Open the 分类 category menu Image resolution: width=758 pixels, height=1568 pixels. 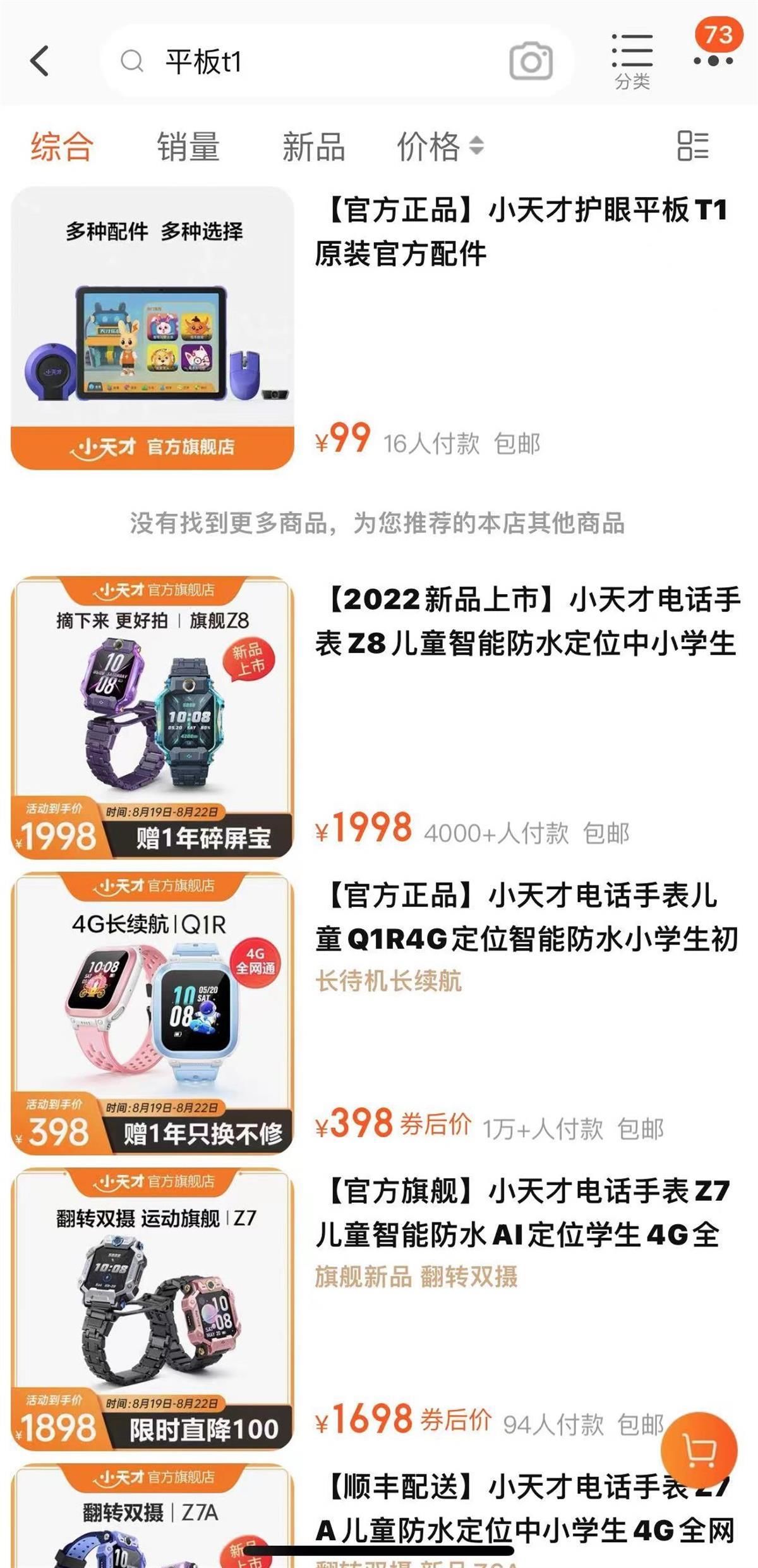(x=632, y=61)
